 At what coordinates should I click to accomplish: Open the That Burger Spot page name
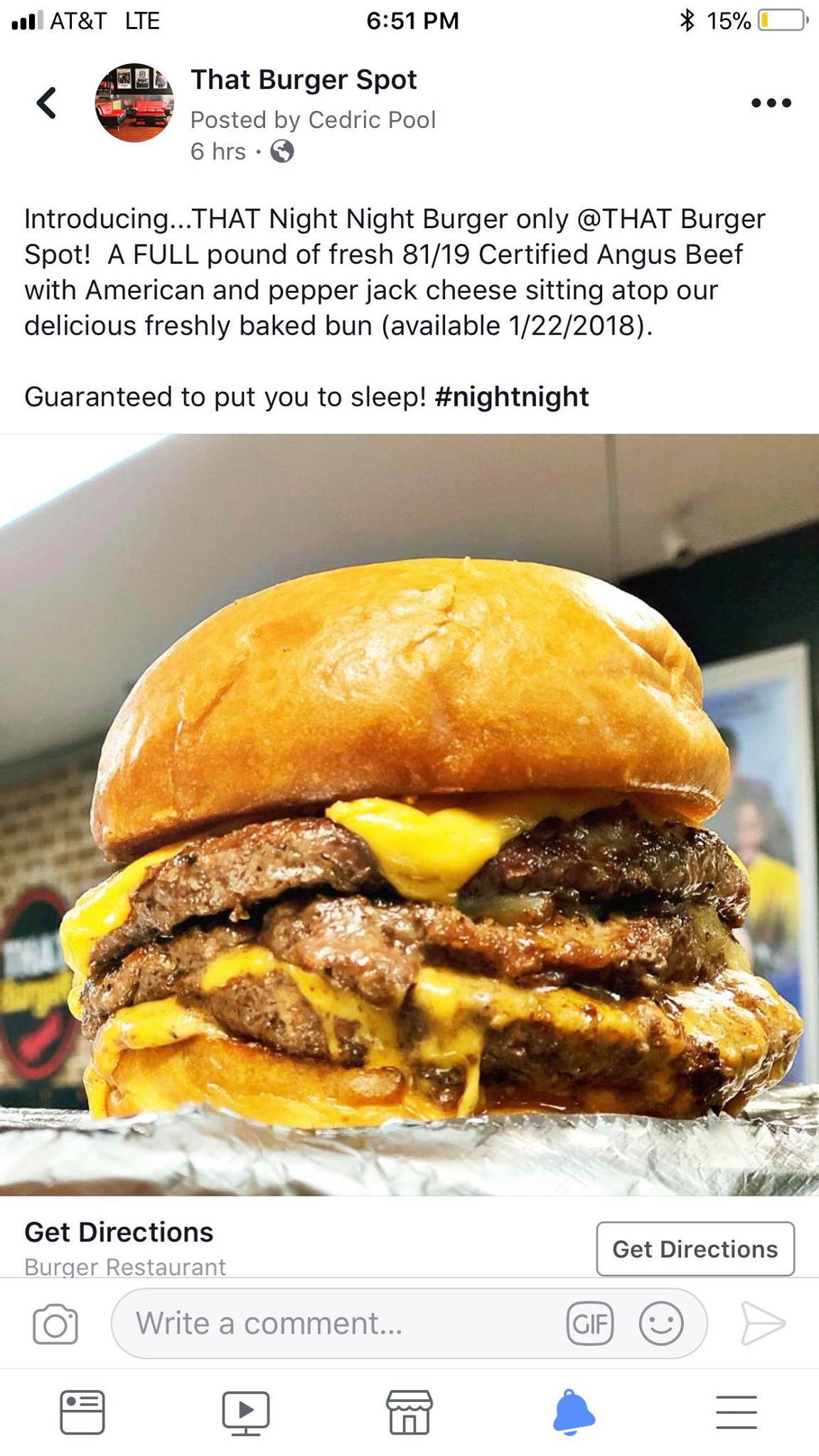(x=304, y=80)
